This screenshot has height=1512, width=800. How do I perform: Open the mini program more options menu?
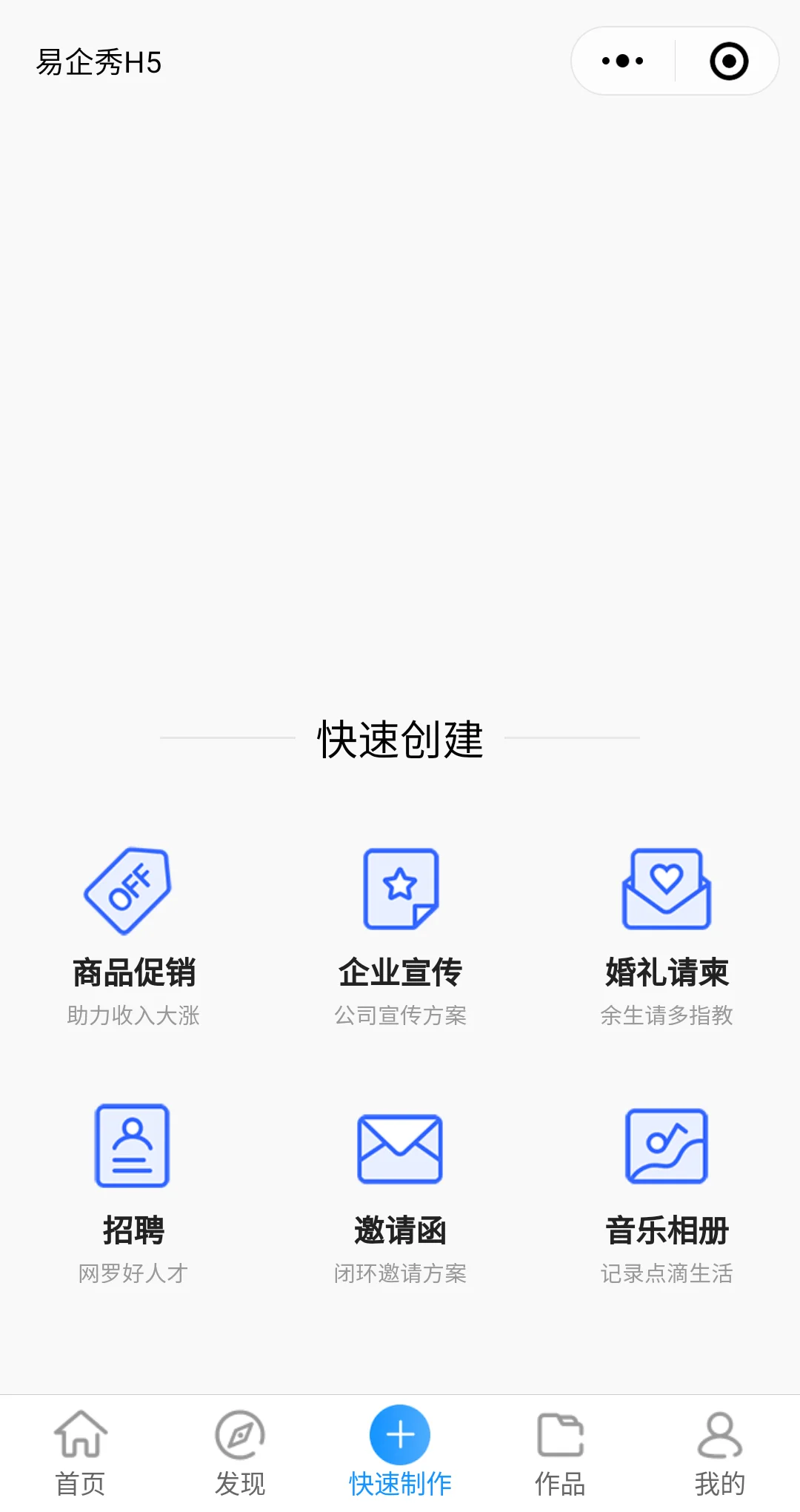click(622, 61)
